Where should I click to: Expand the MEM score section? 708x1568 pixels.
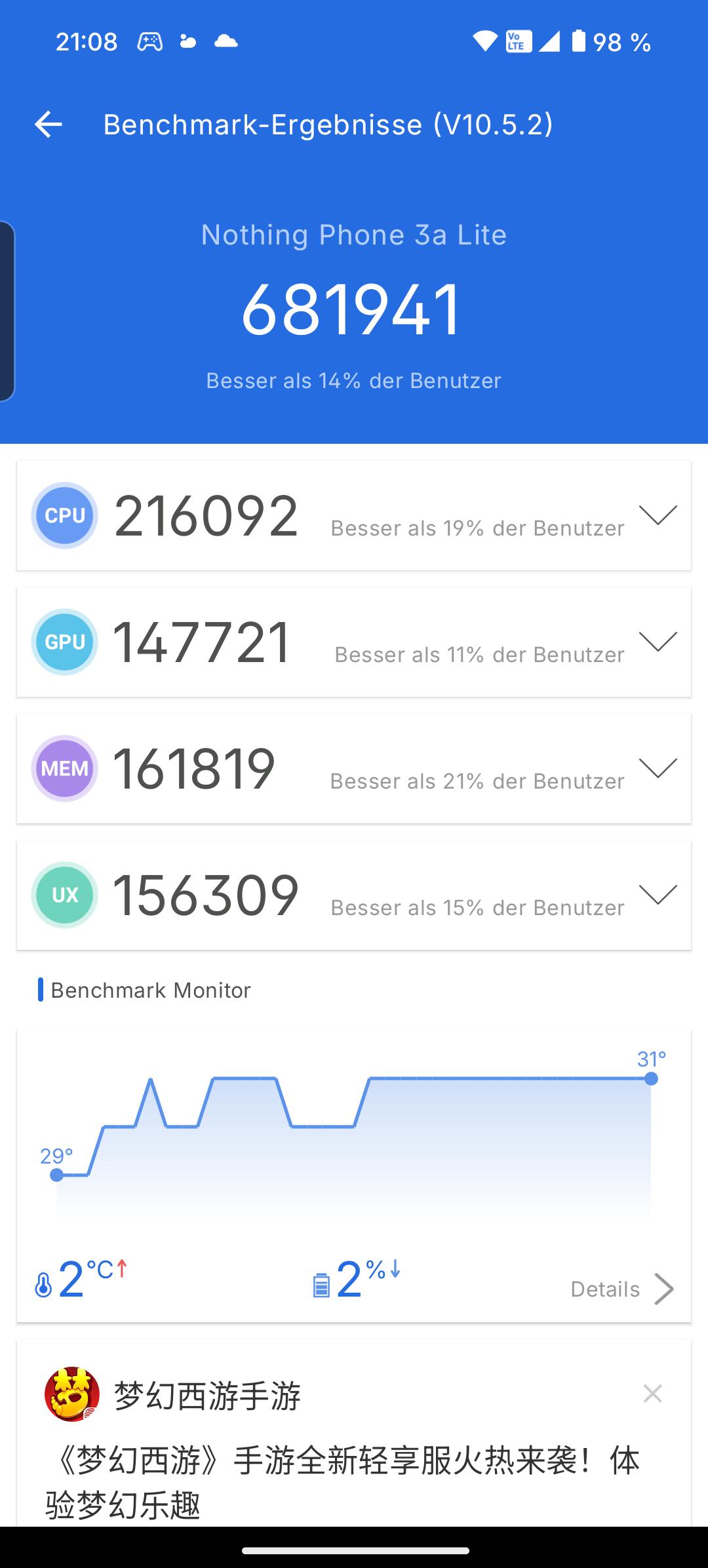tap(658, 768)
